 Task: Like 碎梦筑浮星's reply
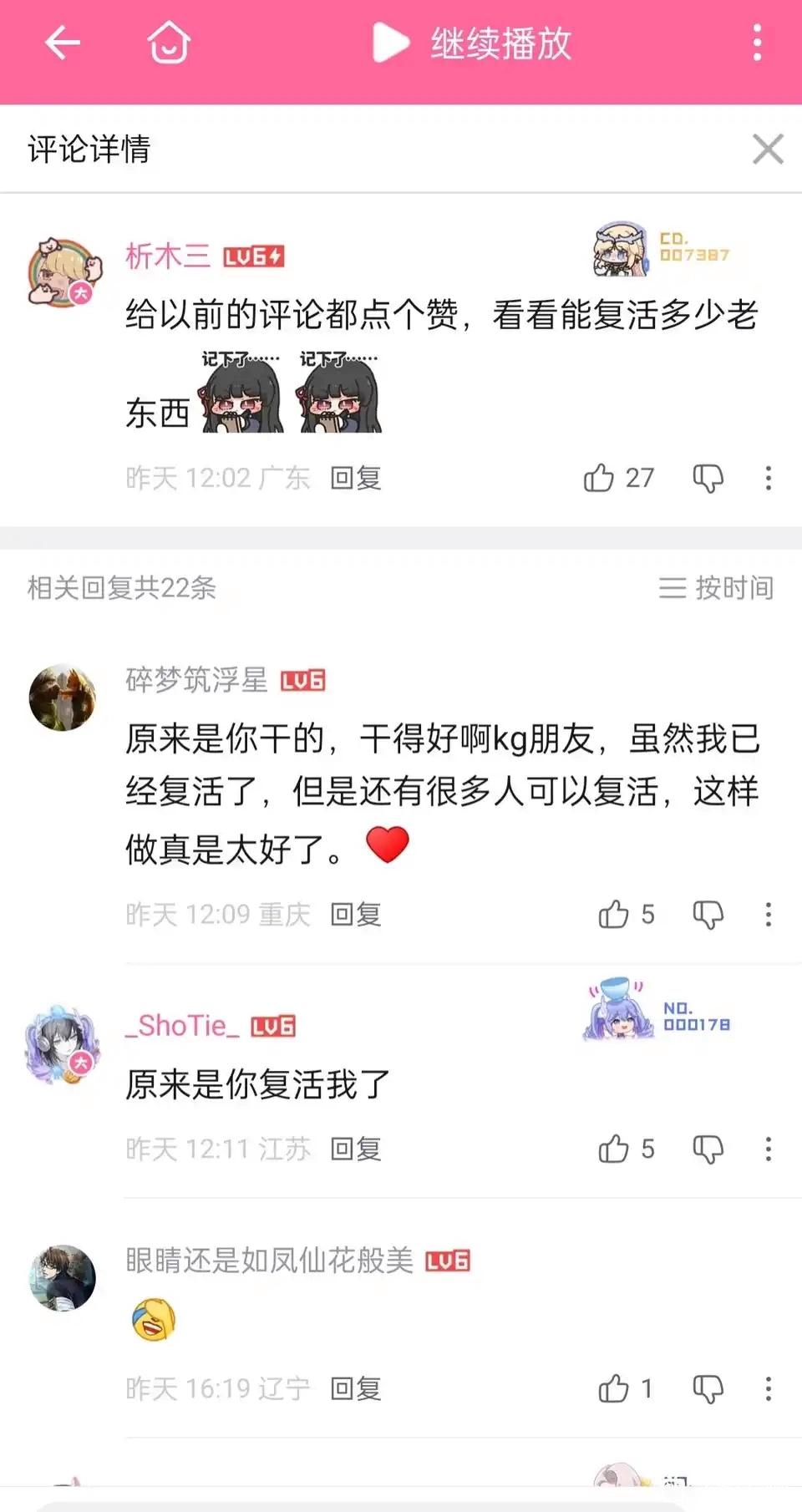pyautogui.click(x=614, y=915)
